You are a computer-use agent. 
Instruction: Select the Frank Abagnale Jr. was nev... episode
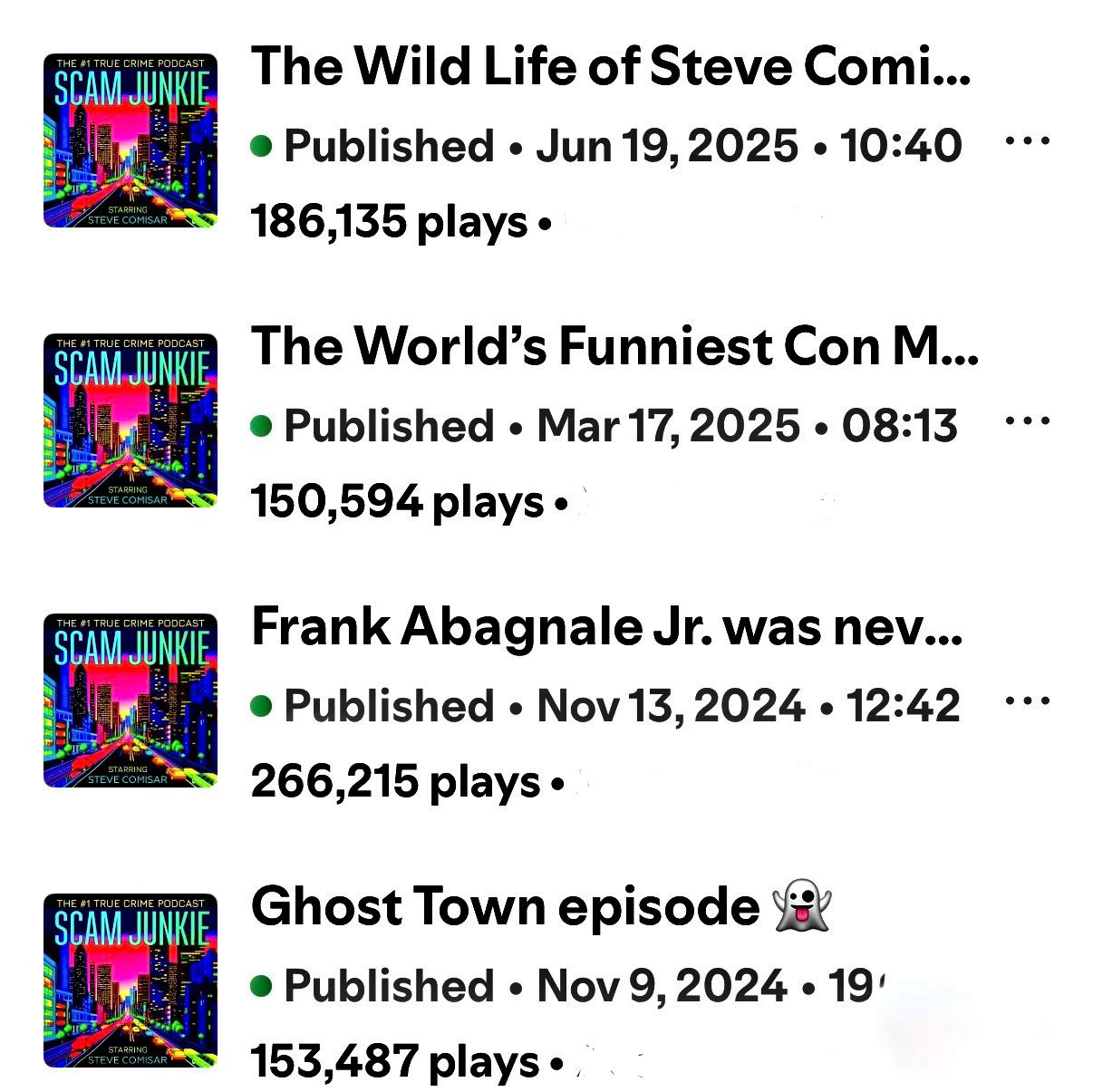point(606,626)
